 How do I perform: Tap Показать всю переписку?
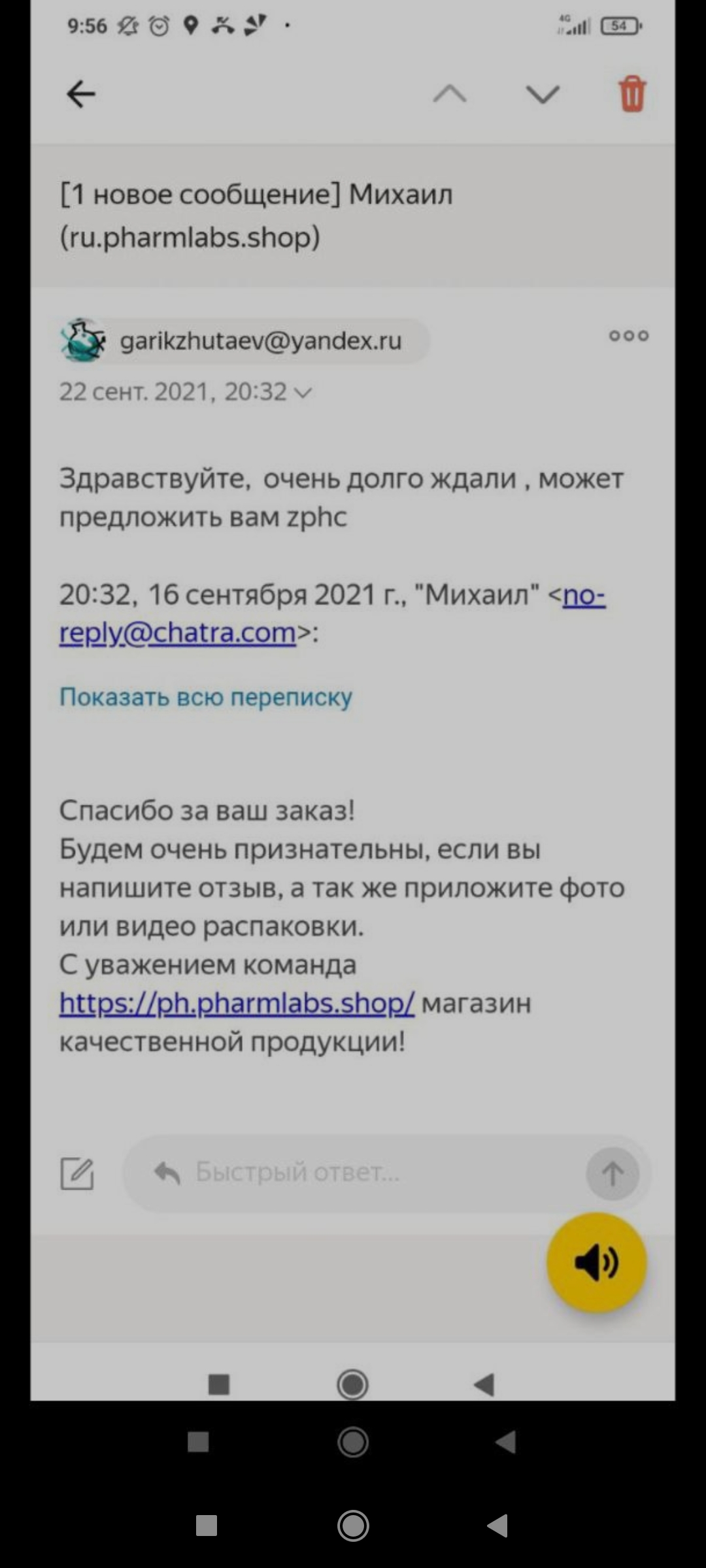(x=206, y=697)
